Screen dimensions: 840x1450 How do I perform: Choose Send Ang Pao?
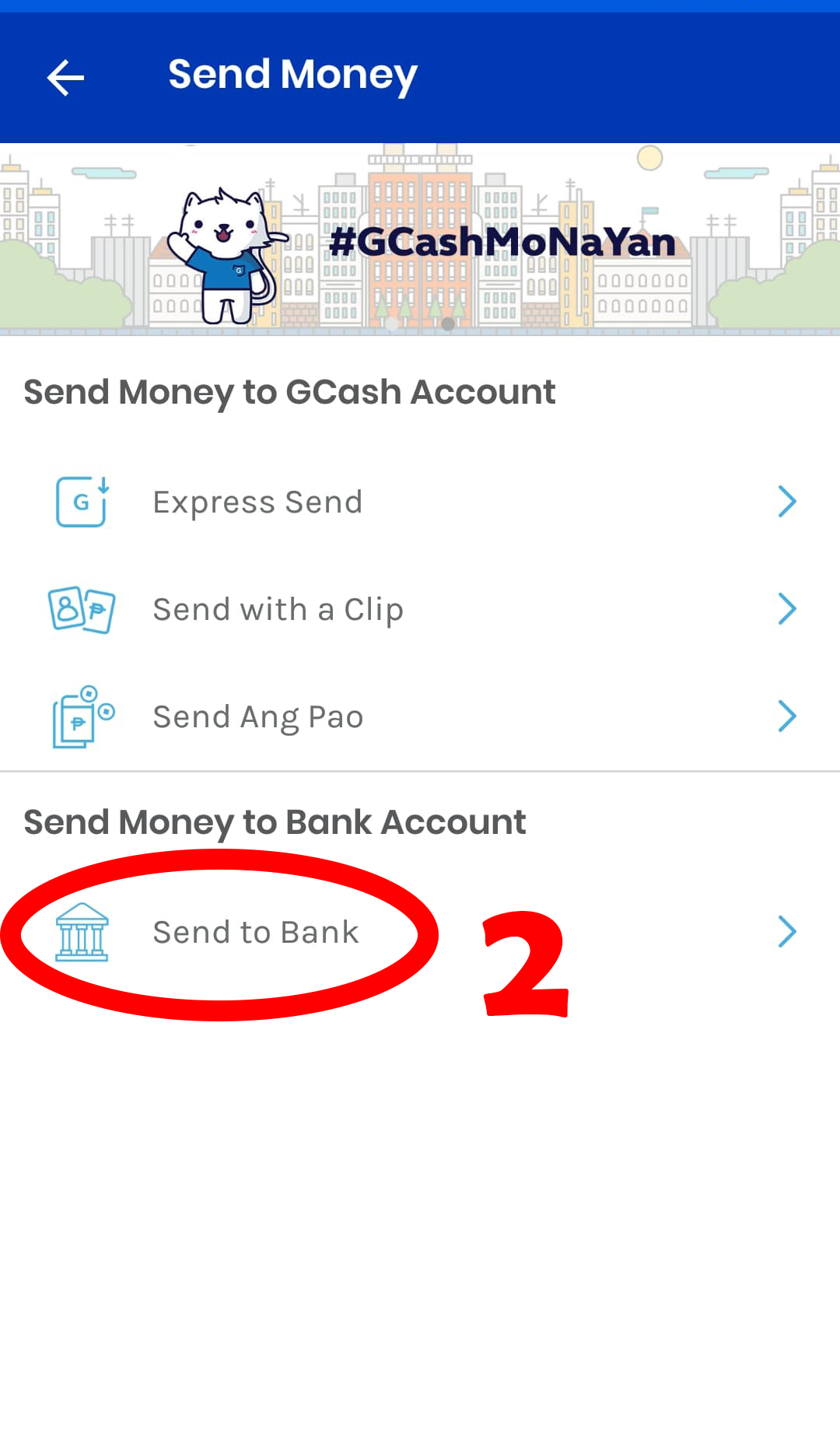420,716
